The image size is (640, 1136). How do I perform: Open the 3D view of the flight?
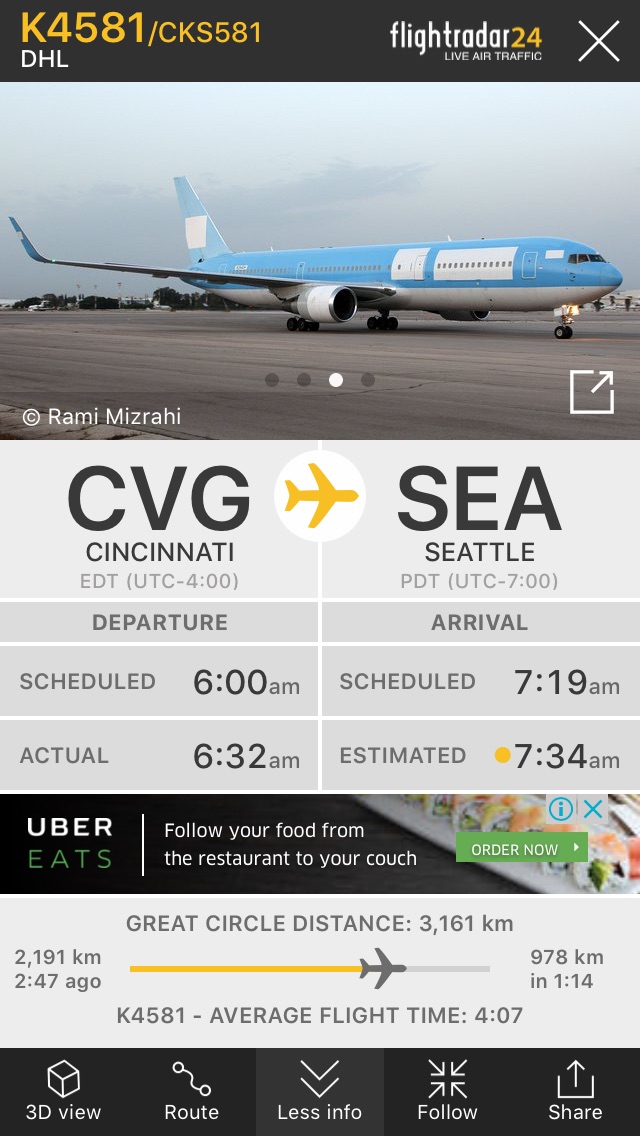63,1091
